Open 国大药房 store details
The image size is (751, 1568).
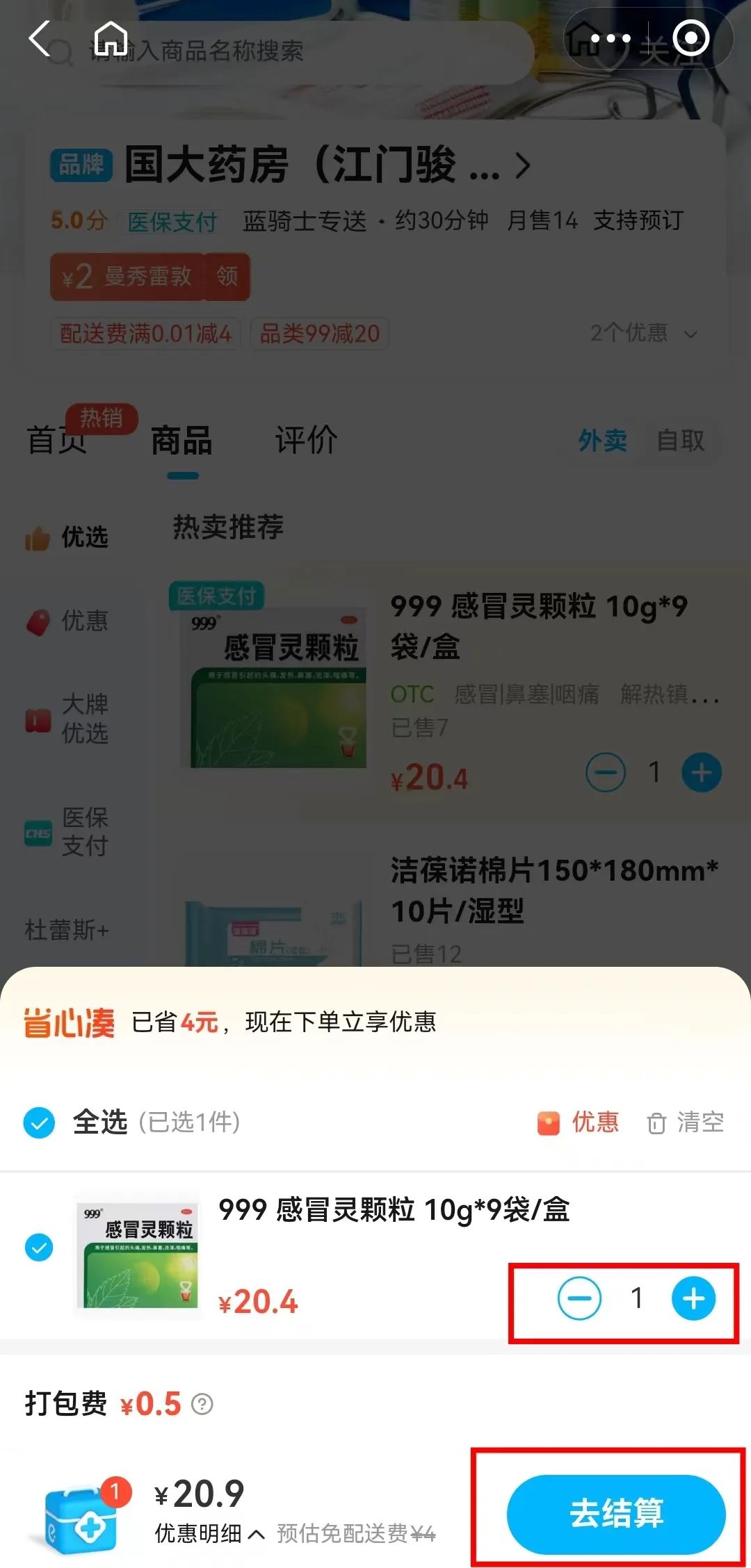[327, 165]
